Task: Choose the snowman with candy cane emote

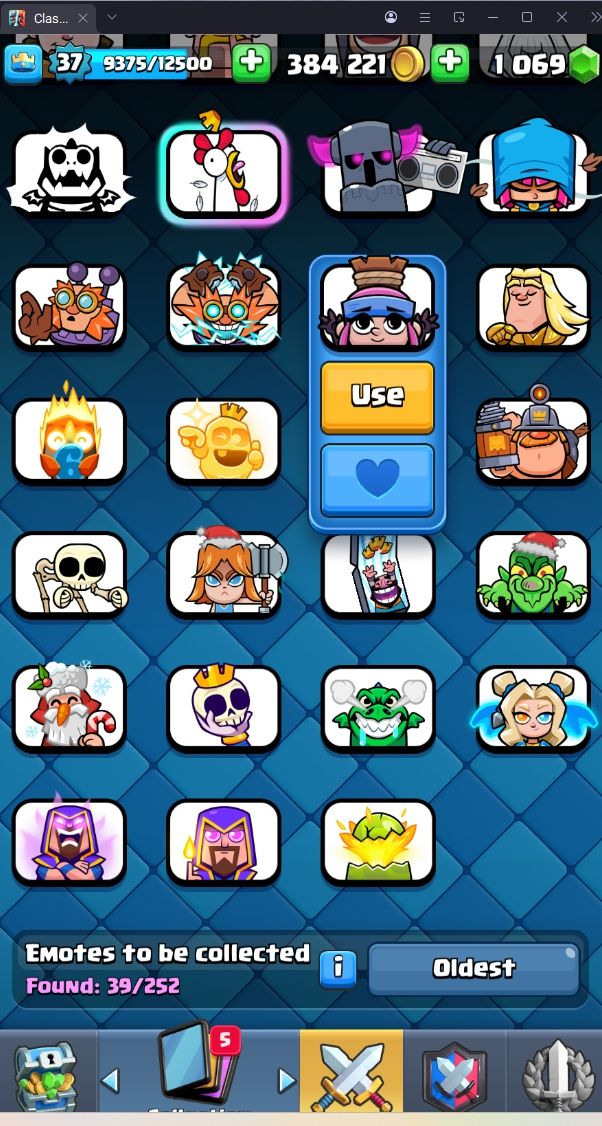Action: pyautogui.click(x=69, y=707)
